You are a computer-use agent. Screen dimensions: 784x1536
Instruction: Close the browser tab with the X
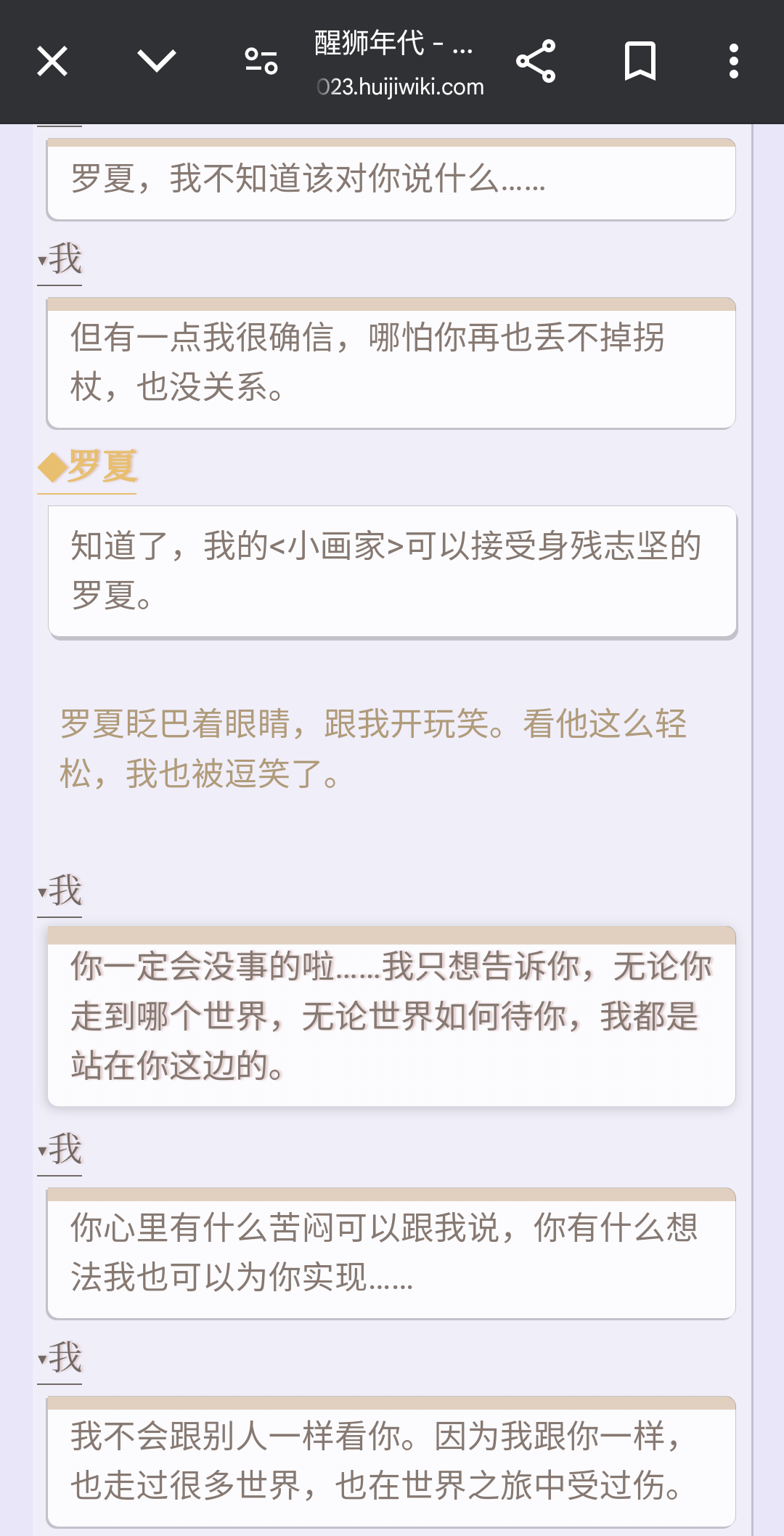(x=52, y=61)
